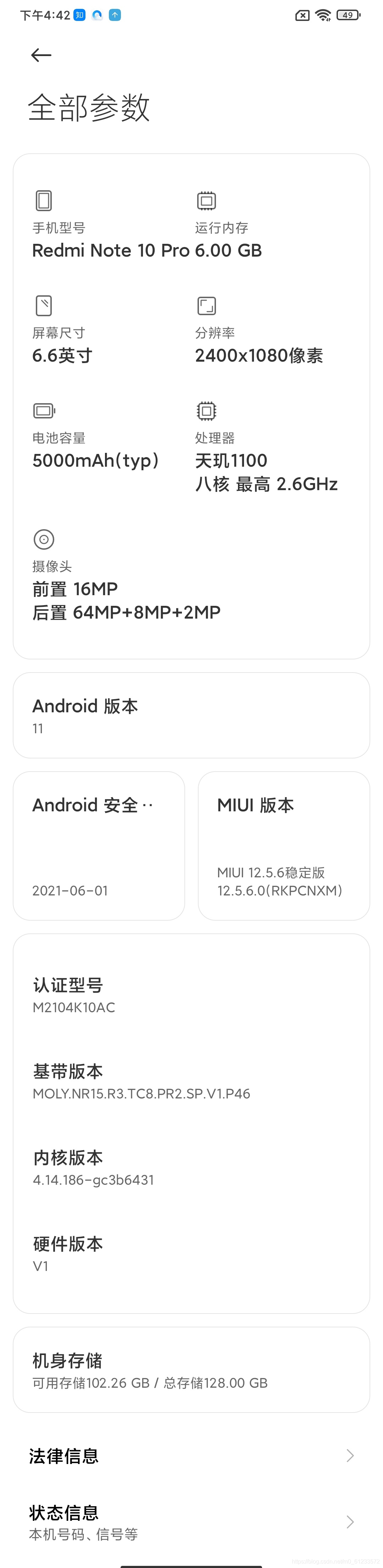Open 机身存储 storage details
The height and width of the screenshot is (1568, 383).
coord(191,1370)
